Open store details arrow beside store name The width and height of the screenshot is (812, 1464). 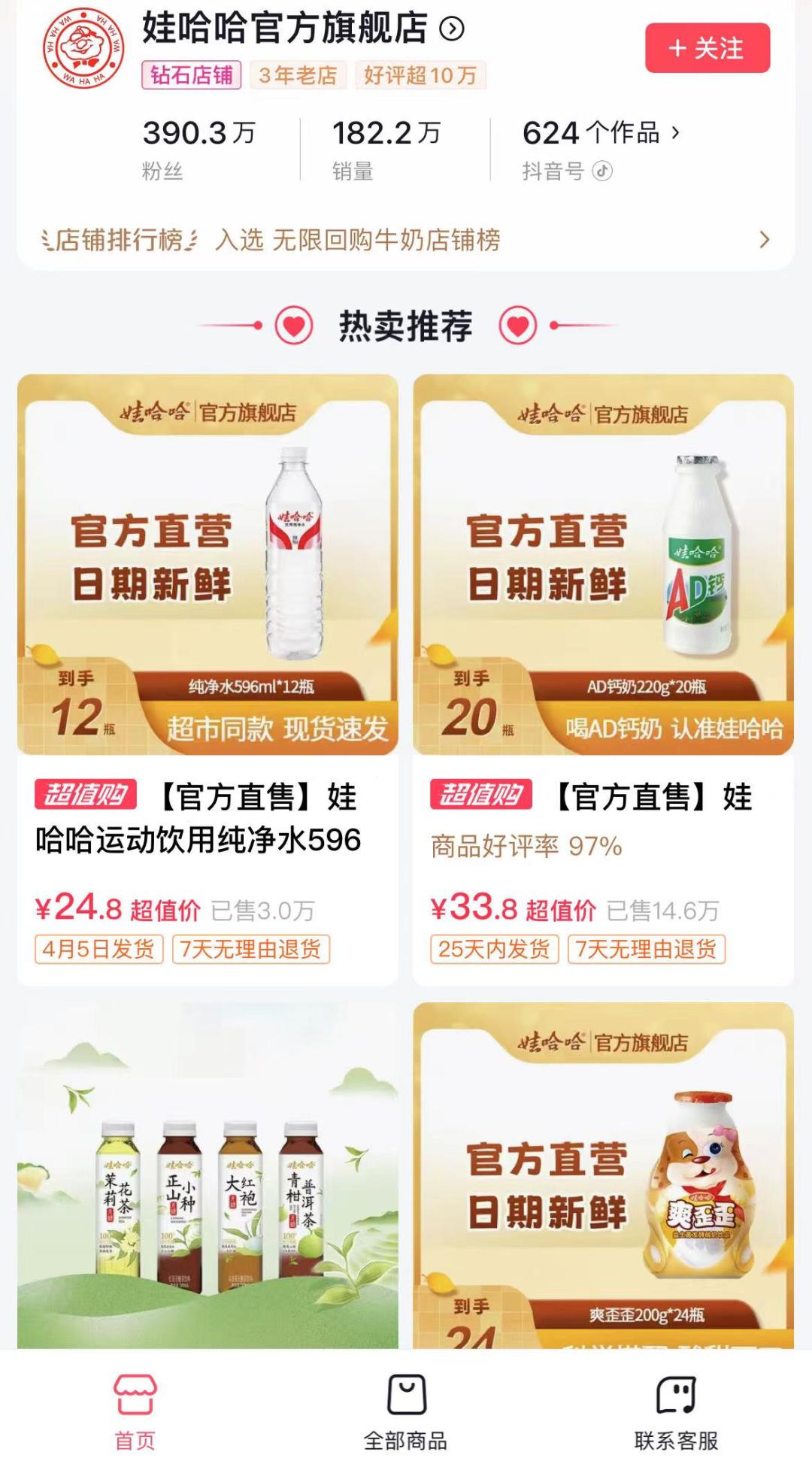coord(452,29)
